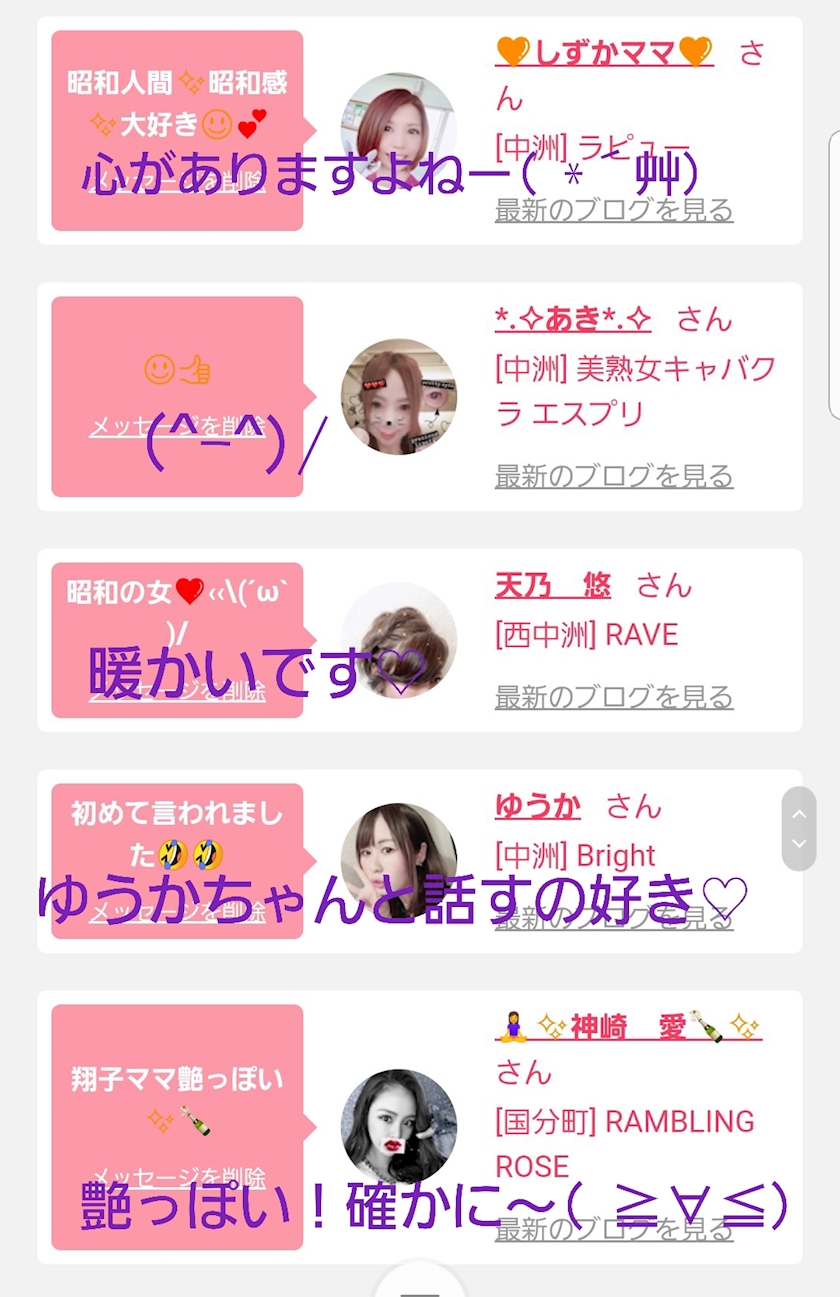Screen dimensions: 840x1297
Task: Delete the message sent to あき
Action: click(x=177, y=427)
